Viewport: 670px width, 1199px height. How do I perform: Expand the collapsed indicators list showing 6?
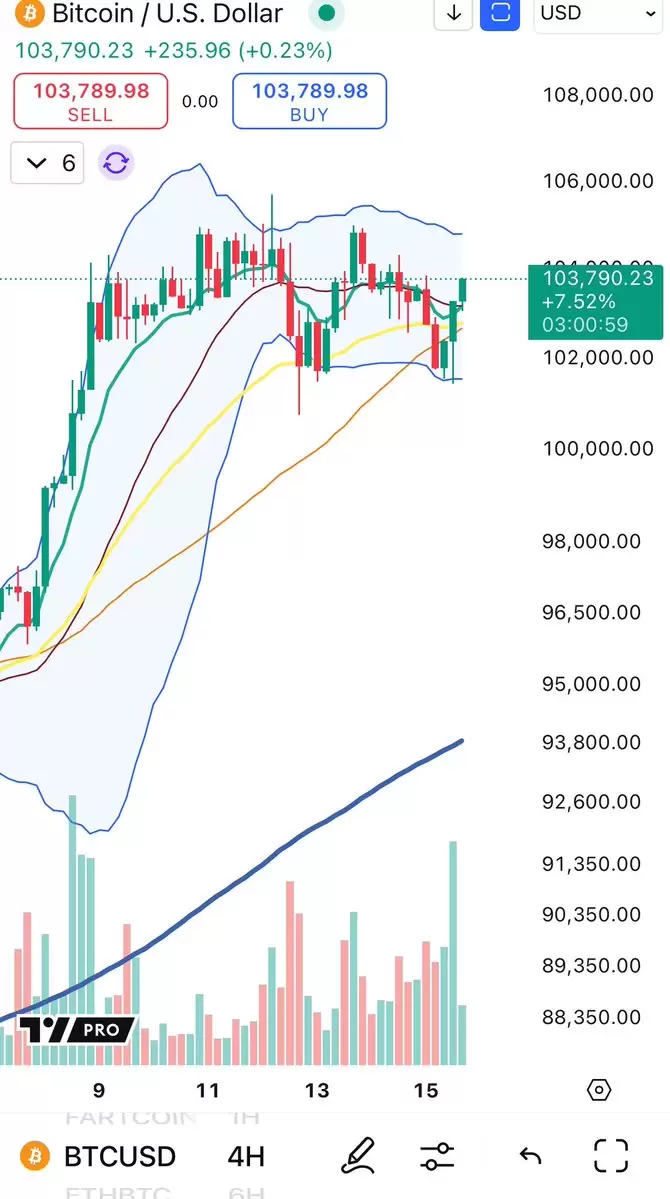(47, 163)
